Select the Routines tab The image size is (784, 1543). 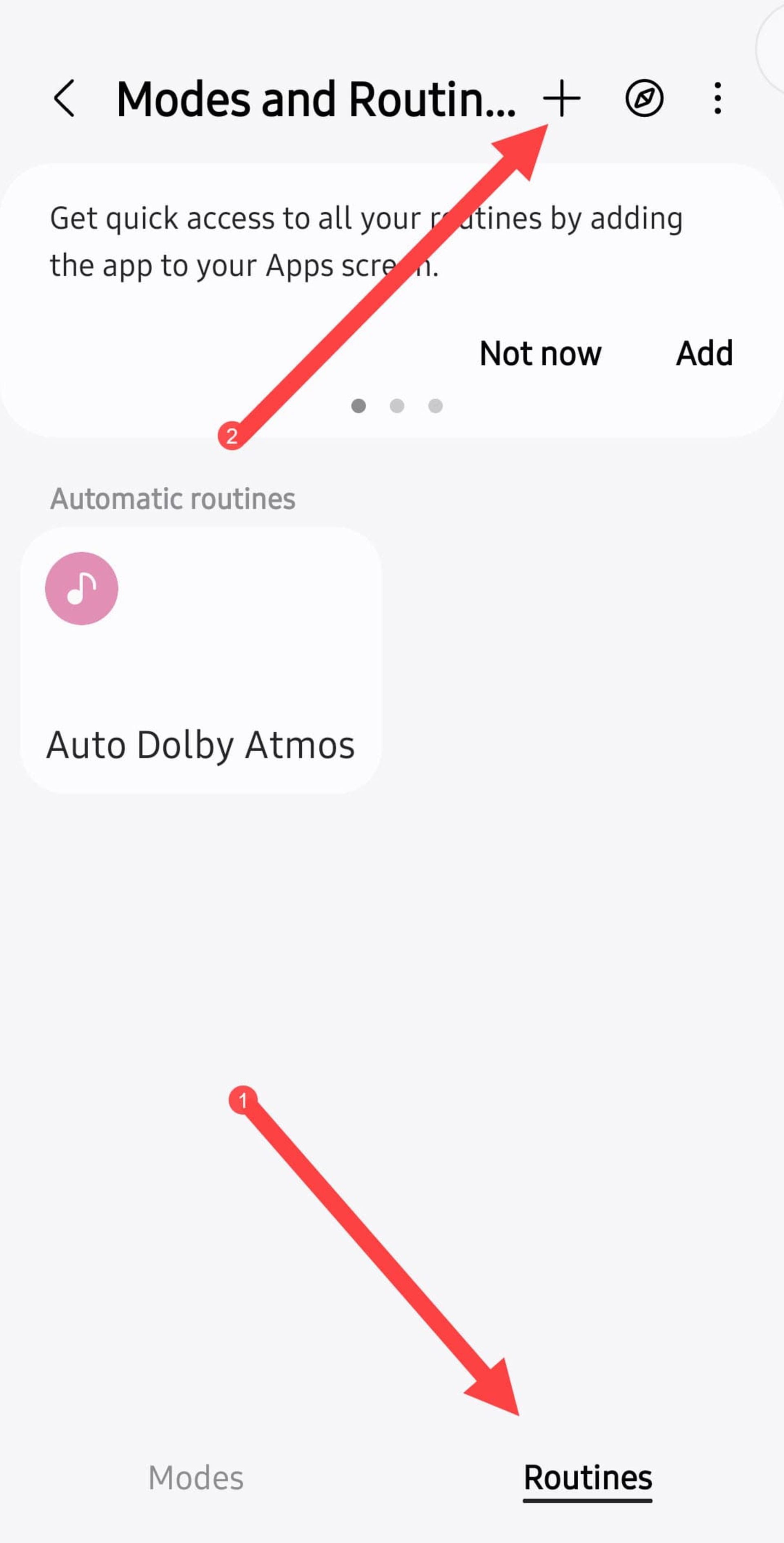click(x=587, y=1478)
